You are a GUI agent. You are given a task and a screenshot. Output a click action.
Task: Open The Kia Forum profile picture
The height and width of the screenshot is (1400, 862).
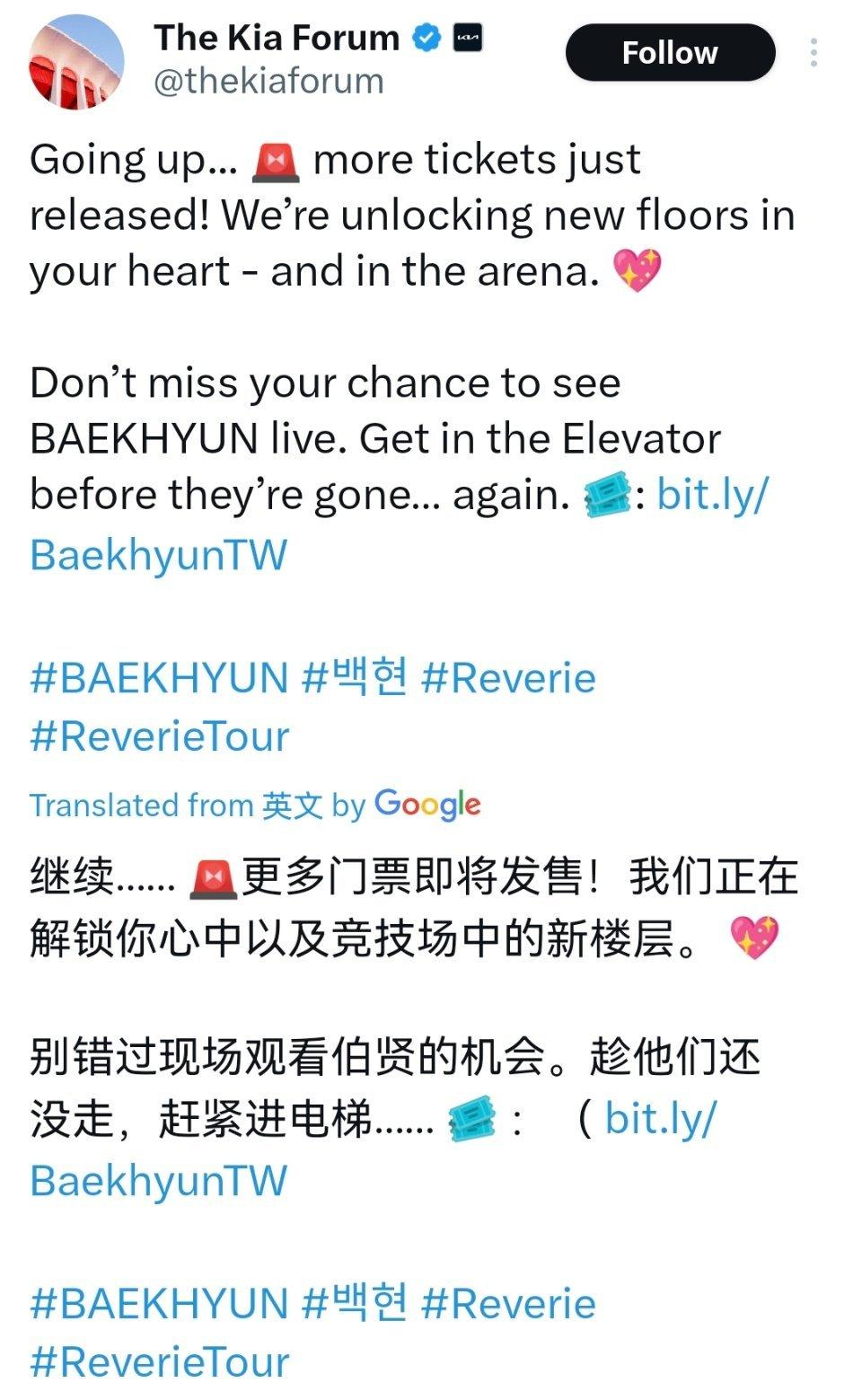76,62
